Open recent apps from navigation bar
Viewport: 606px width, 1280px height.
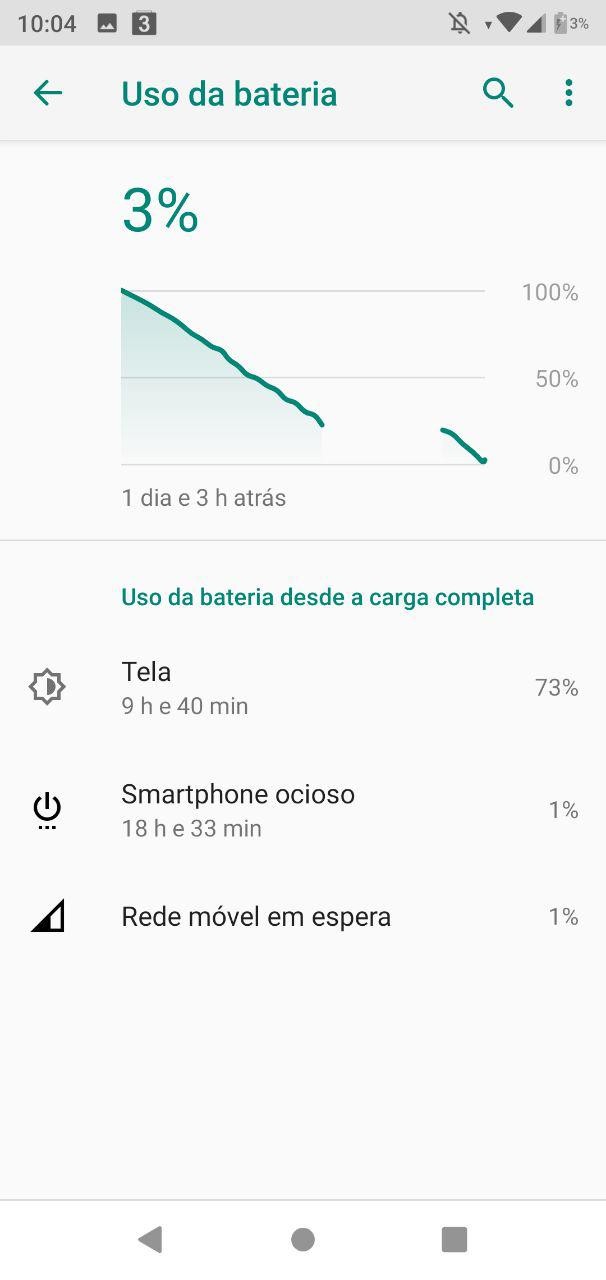(454, 1240)
